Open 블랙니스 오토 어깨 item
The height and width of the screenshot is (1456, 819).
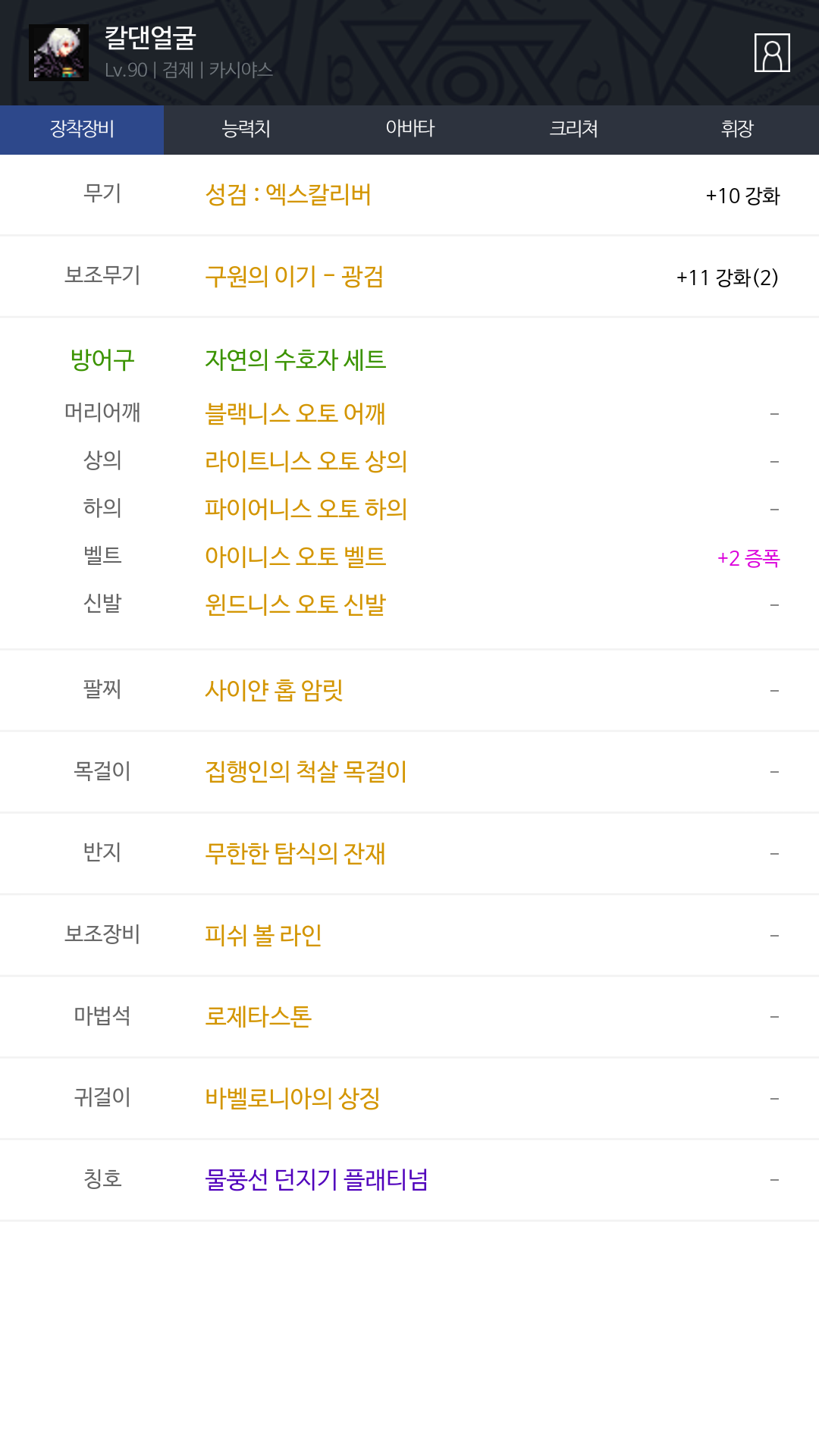[x=295, y=413]
